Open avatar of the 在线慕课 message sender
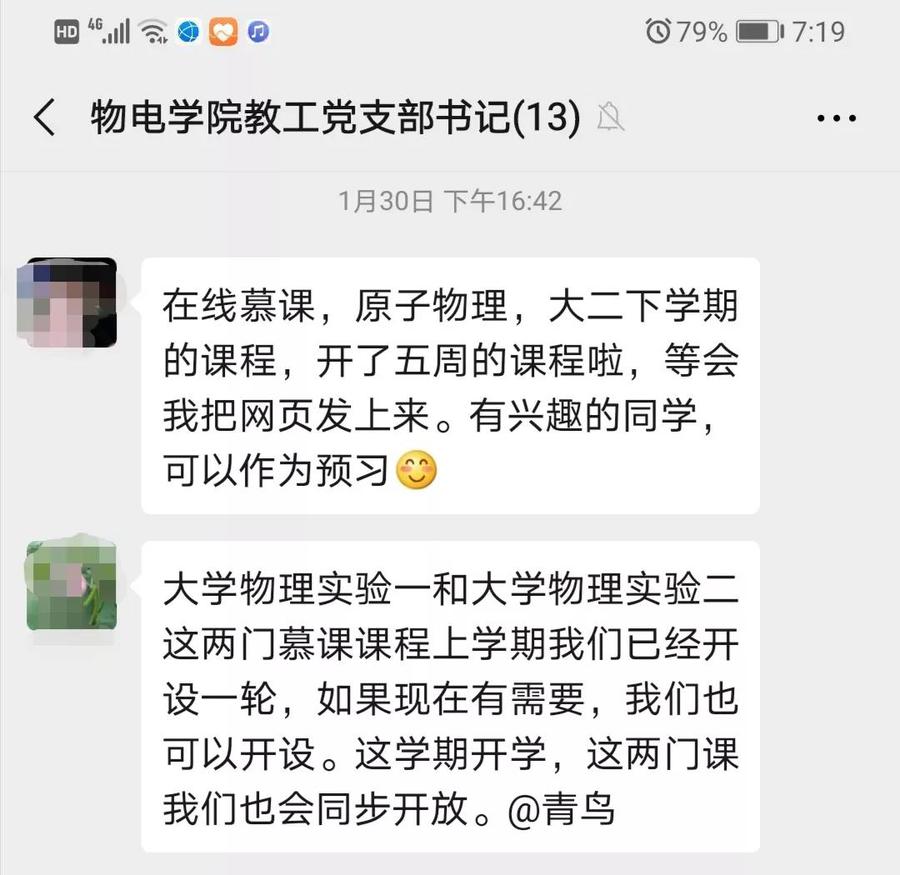Viewport: 900px width, 875px height. click(x=71, y=302)
